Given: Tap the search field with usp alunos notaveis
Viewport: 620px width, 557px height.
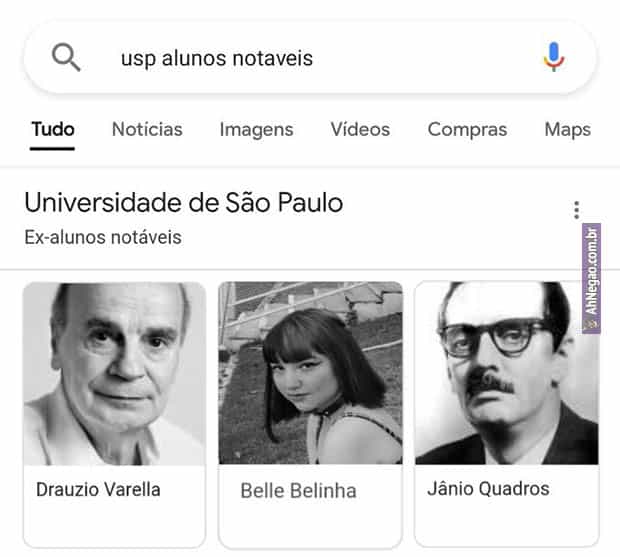Looking at the screenshot, I should pos(300,58).
